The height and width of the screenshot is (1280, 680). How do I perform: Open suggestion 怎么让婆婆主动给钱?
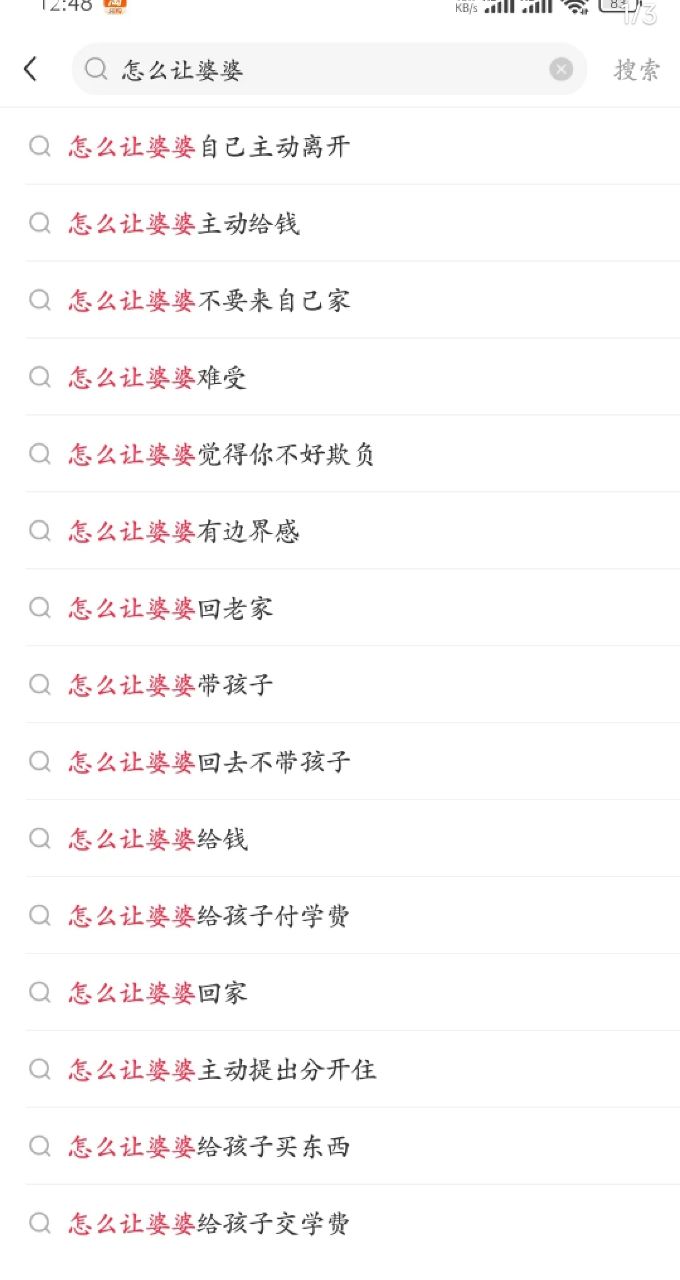(184, 224)
